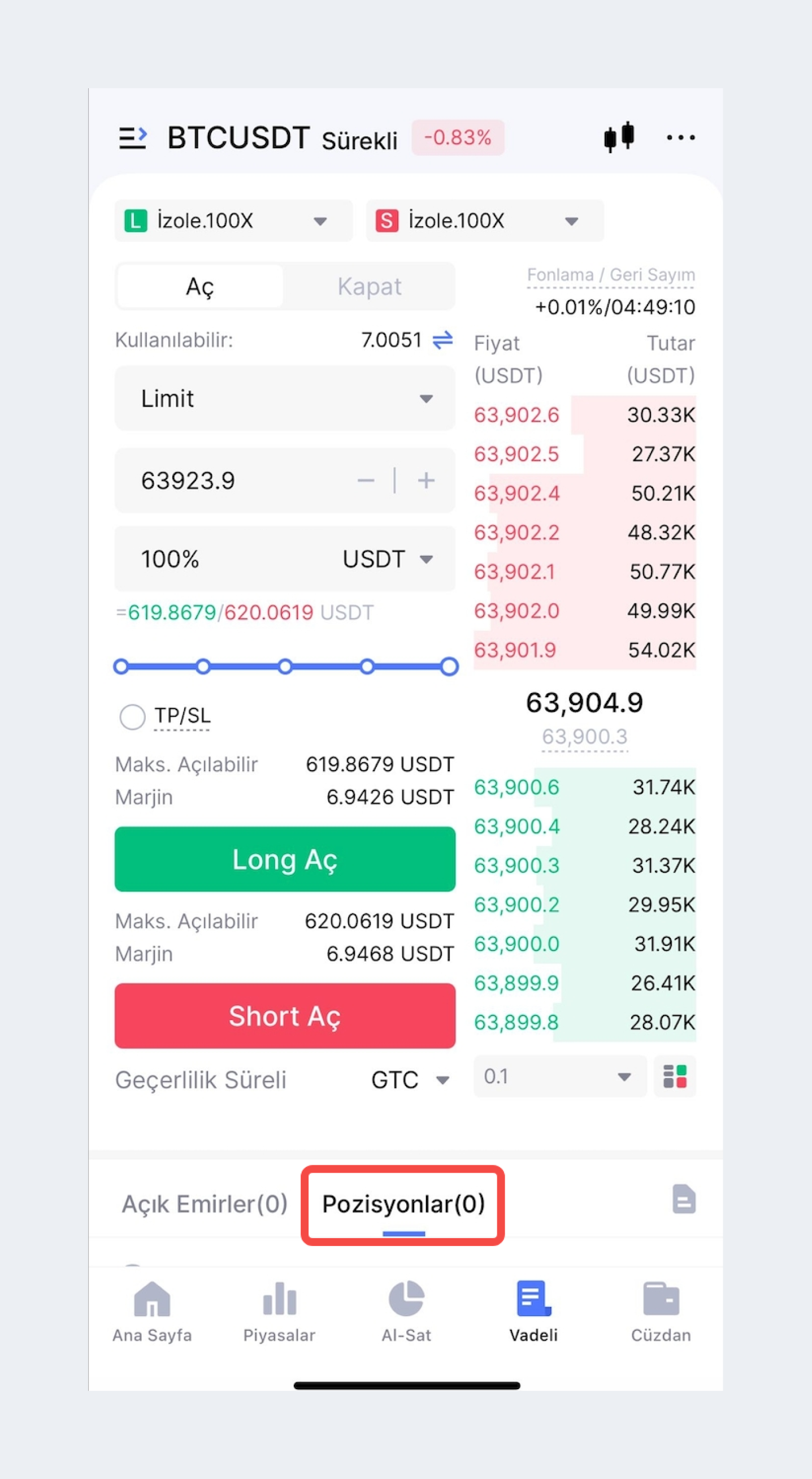
Task: Tap the Long Aç button
Action: pos(285,859)
